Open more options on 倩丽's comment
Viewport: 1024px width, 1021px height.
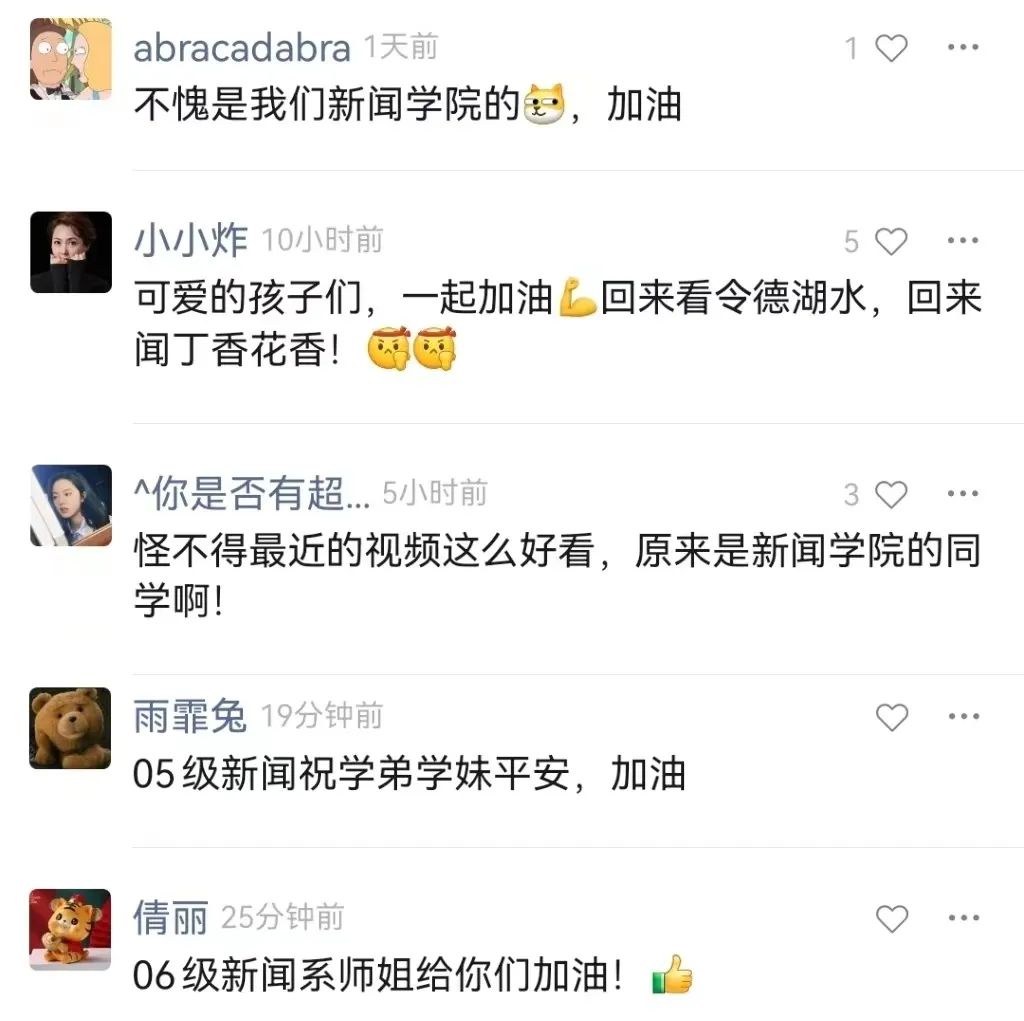[x=963, y=917]
